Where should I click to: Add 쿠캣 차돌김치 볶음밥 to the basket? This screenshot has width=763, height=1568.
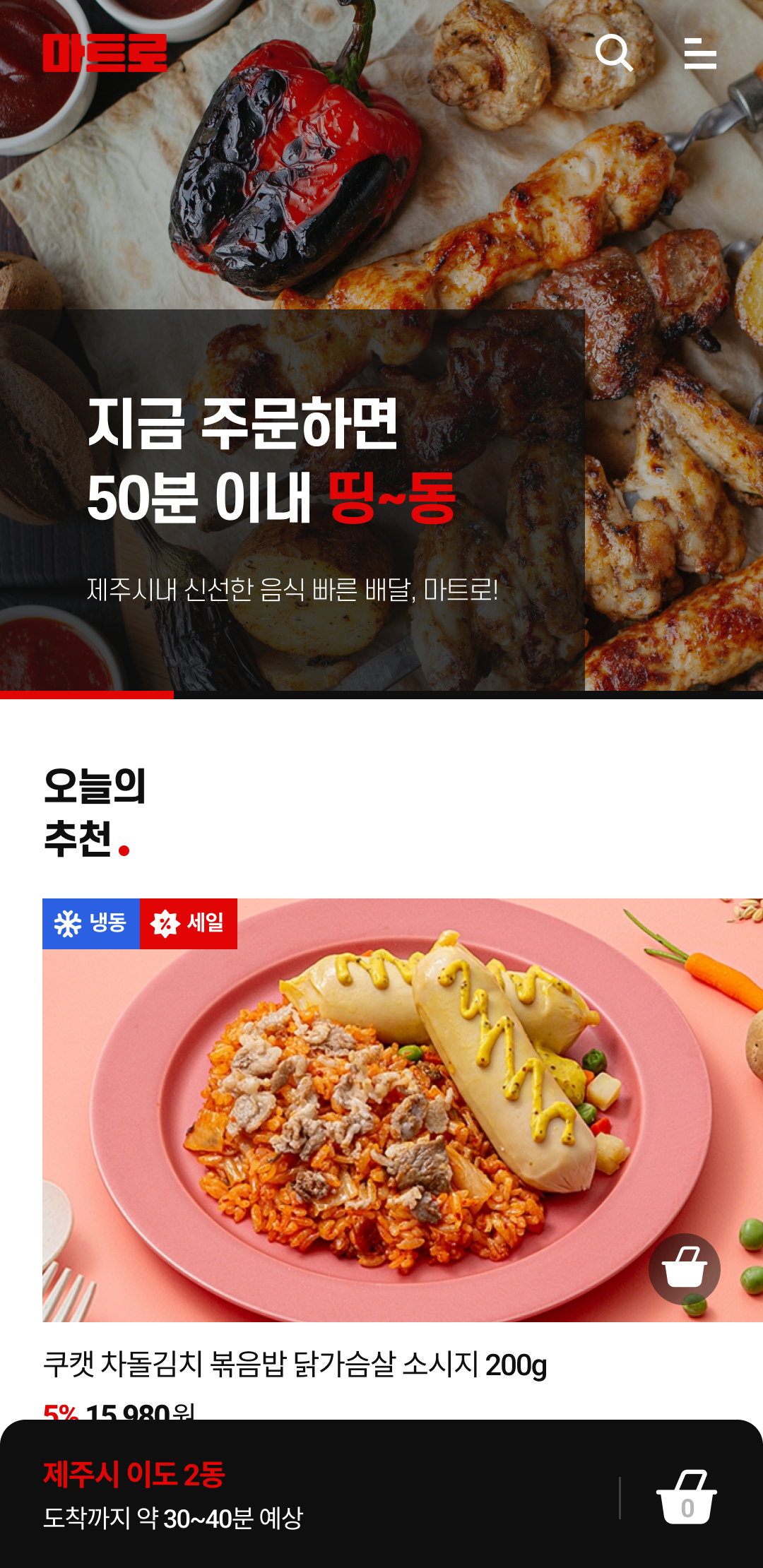point(684,1269)
